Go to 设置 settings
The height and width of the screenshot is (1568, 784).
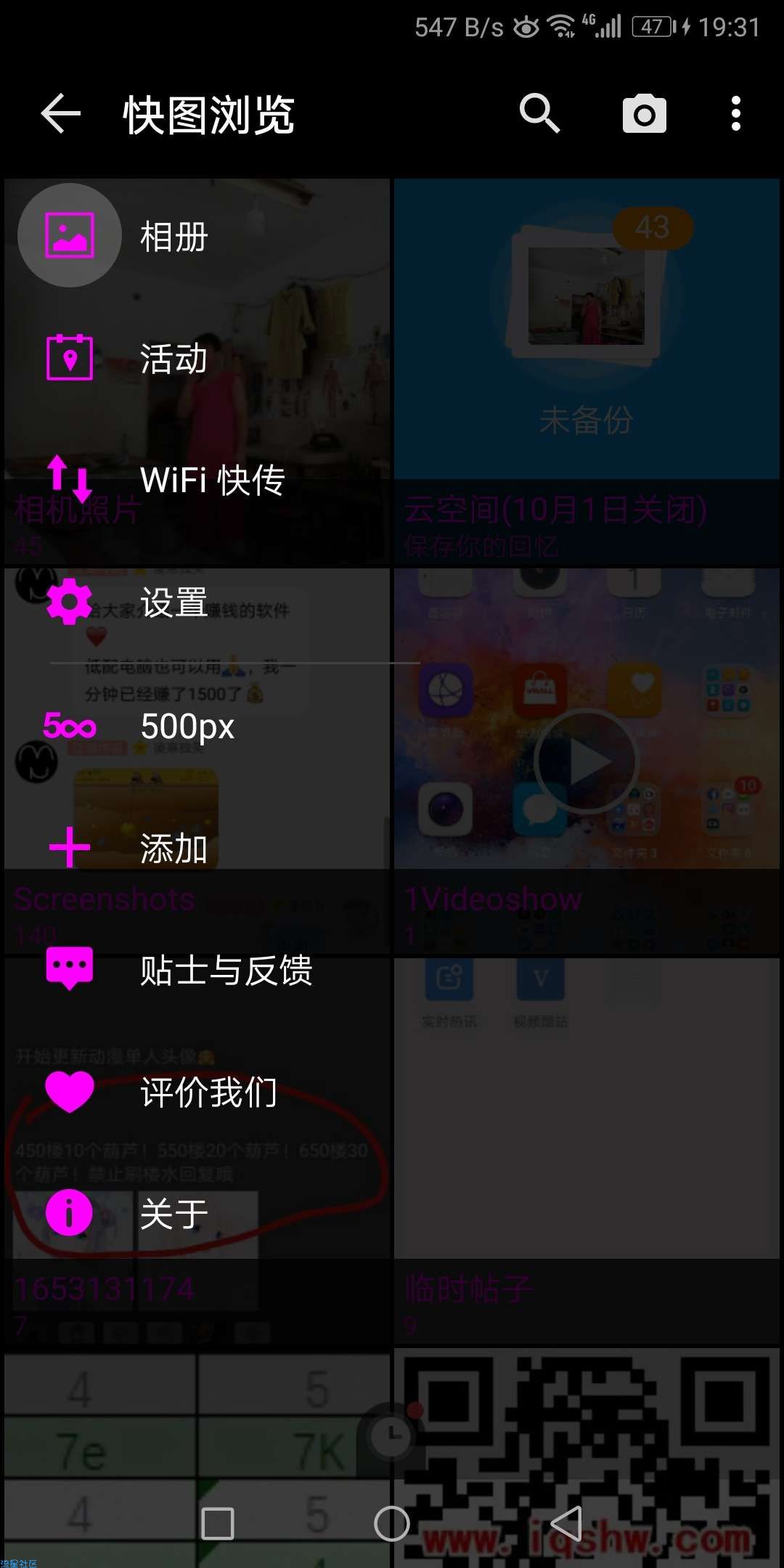coord(173,603)
